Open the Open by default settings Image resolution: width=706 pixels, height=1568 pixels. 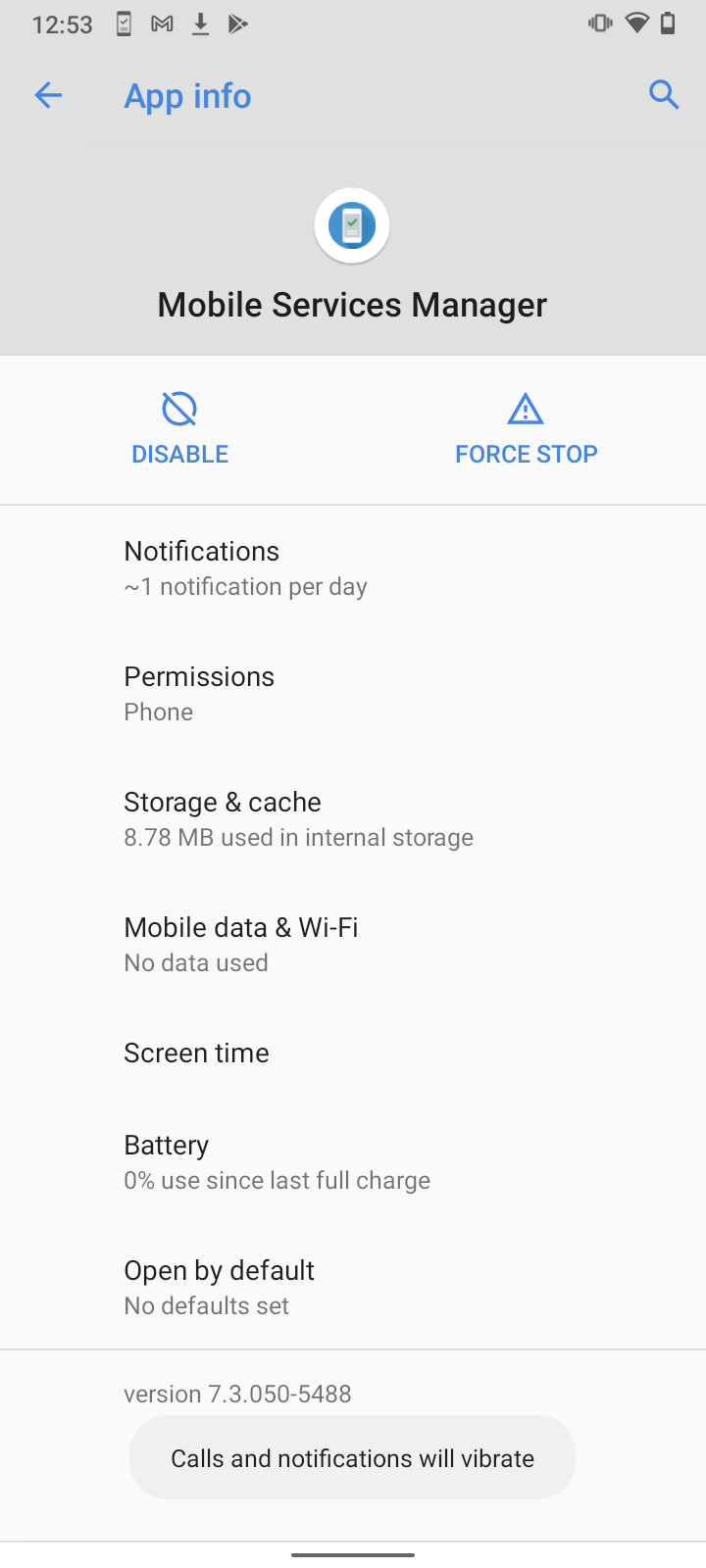tap(353, 1288)
